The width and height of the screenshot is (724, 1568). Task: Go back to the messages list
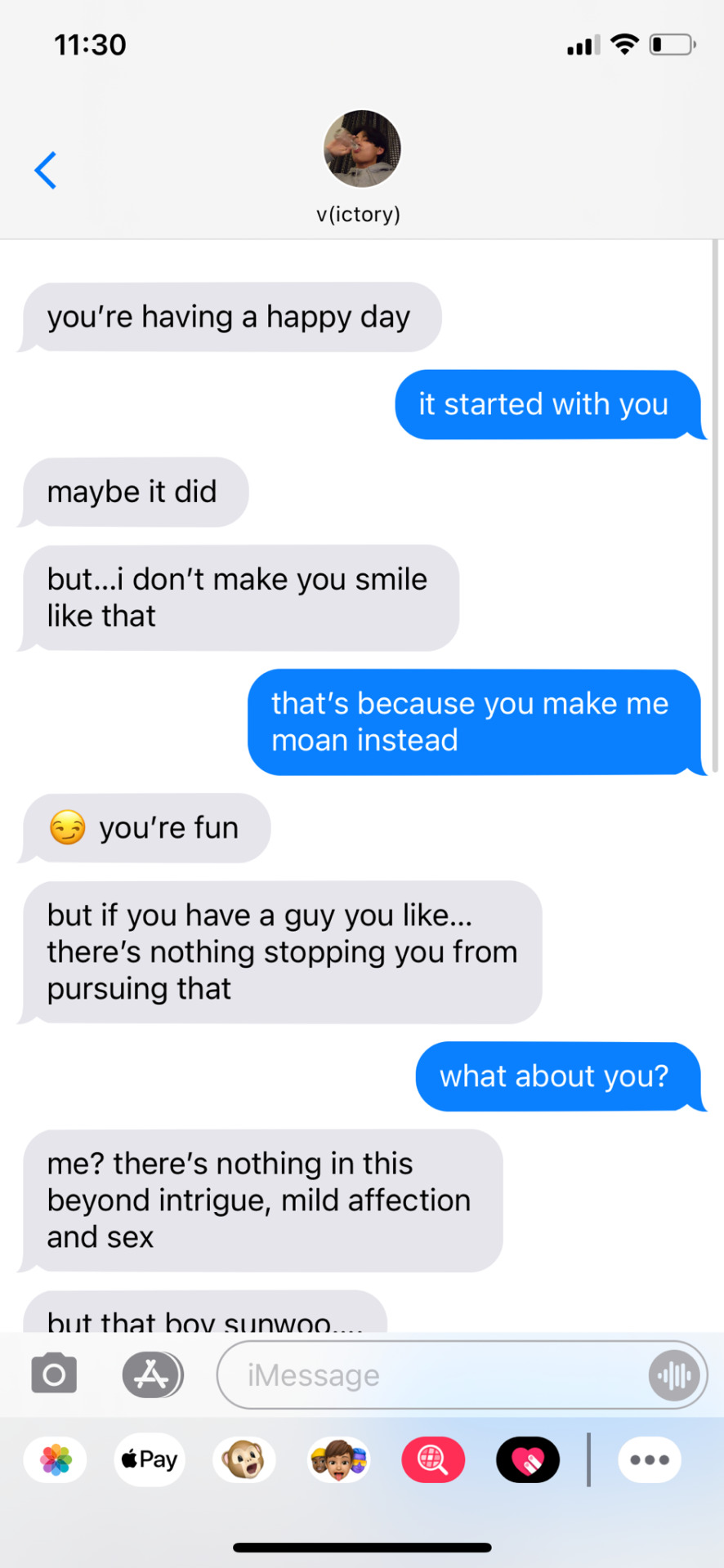tap(46, 171)
